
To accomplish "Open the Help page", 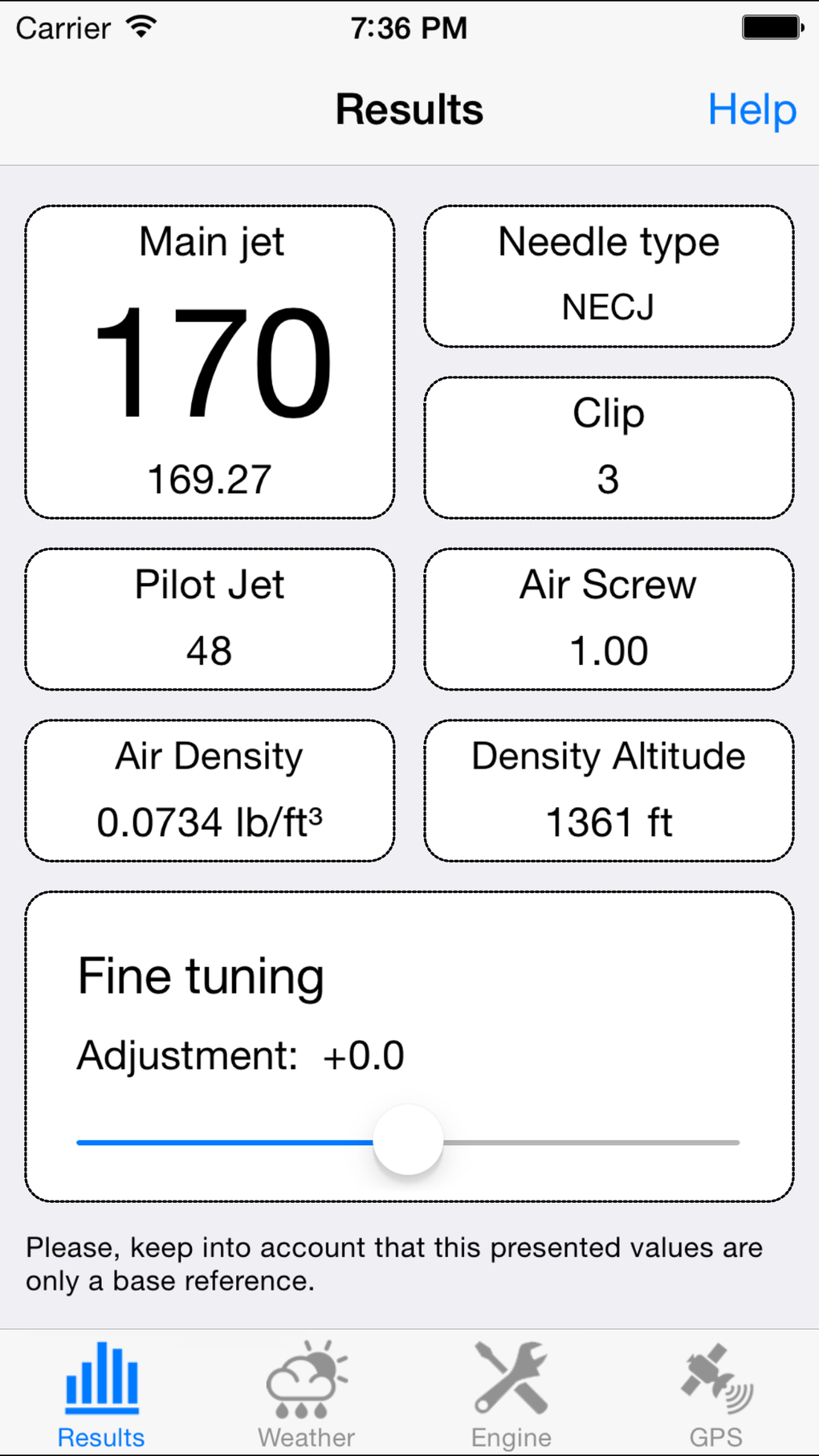I will click(x=752, y=110).
